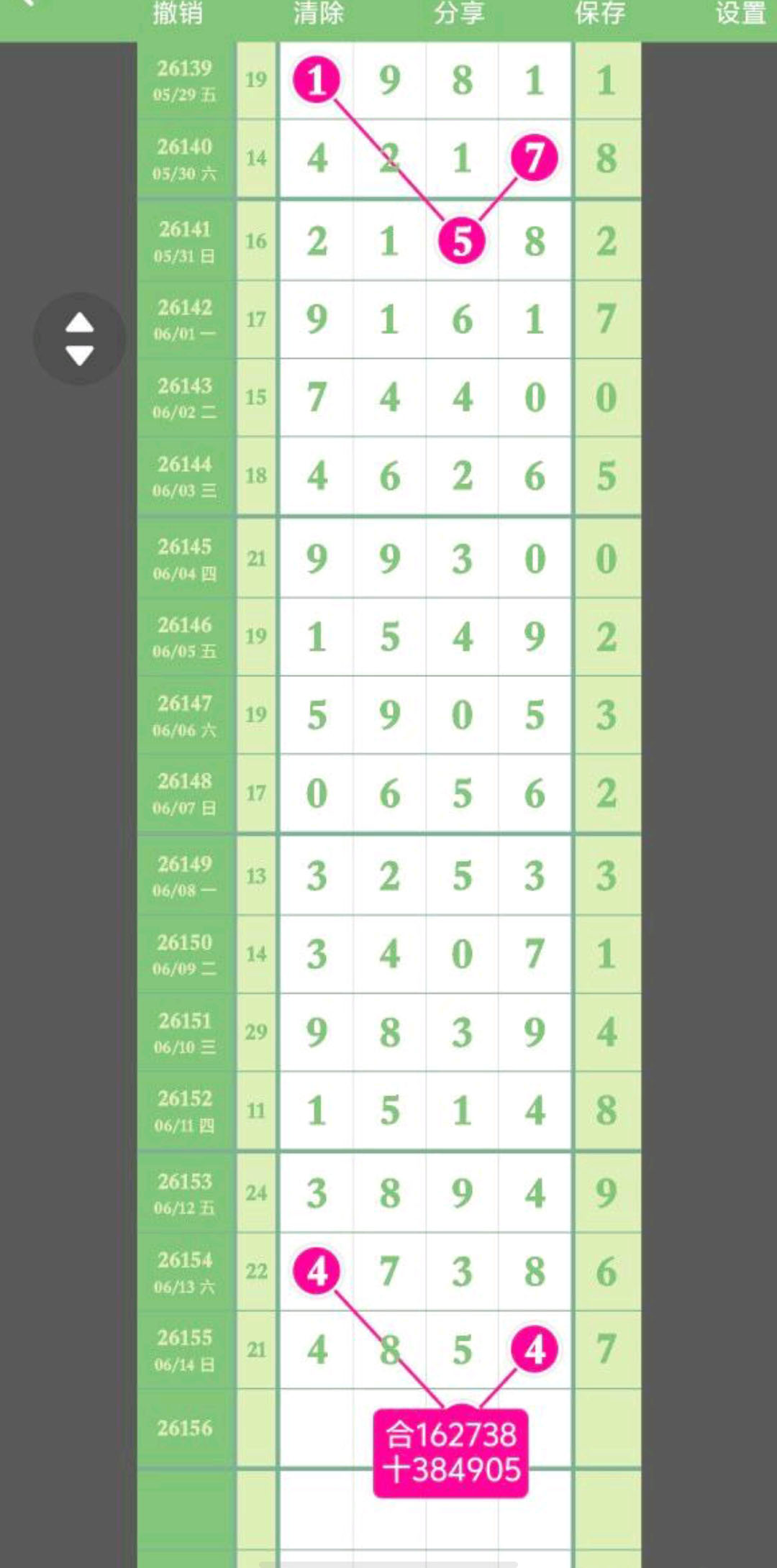Tap 撤销 to undo the last mark

coord(178,13)
